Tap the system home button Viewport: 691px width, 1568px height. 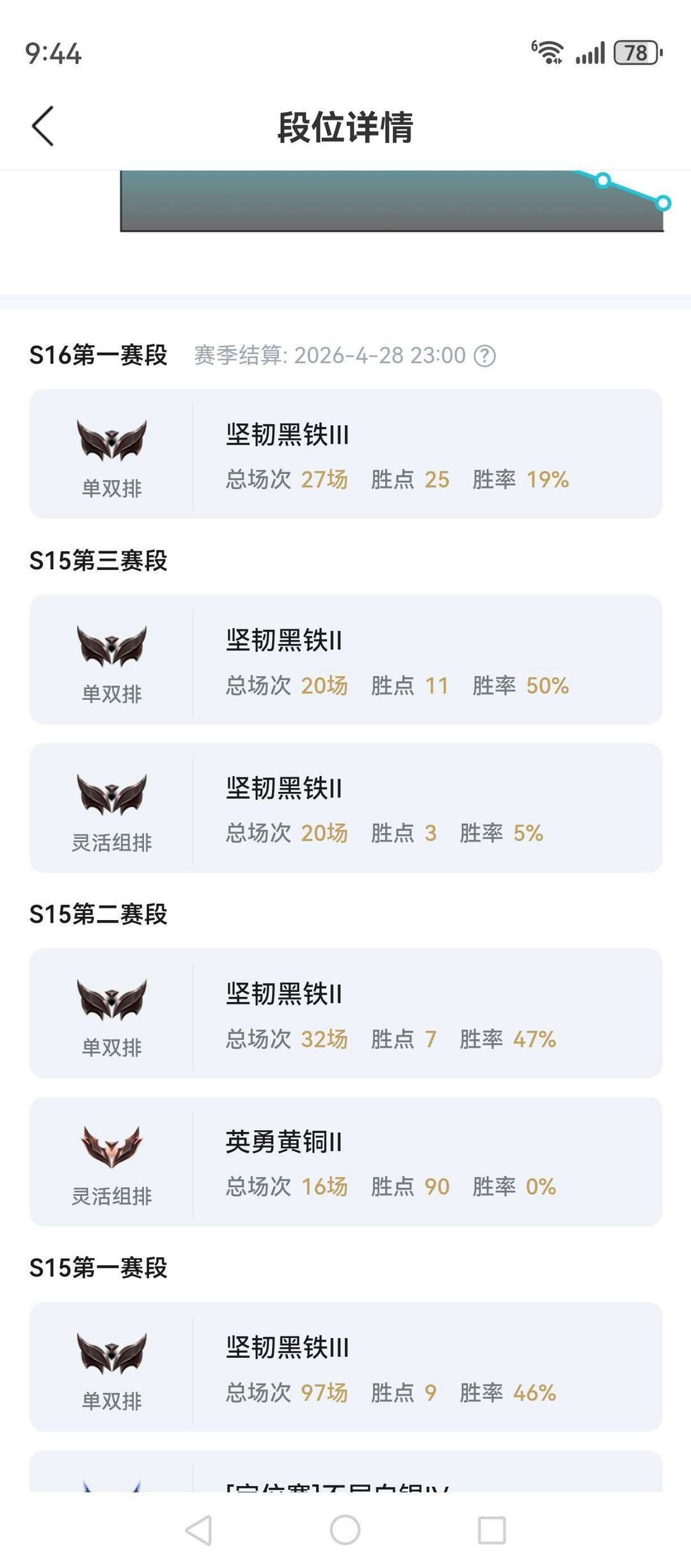click(x=345, y=1530)
